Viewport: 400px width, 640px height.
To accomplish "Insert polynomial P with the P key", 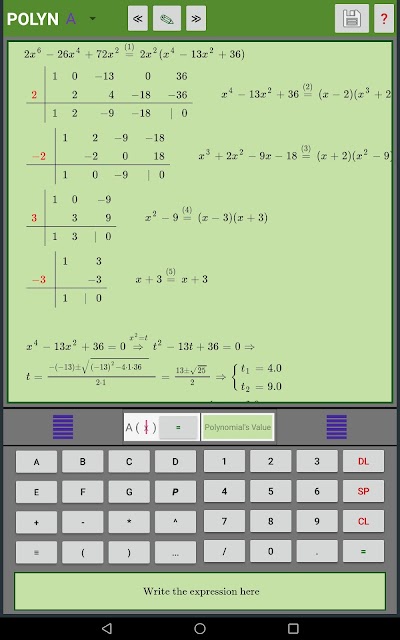I will [175, 491].
